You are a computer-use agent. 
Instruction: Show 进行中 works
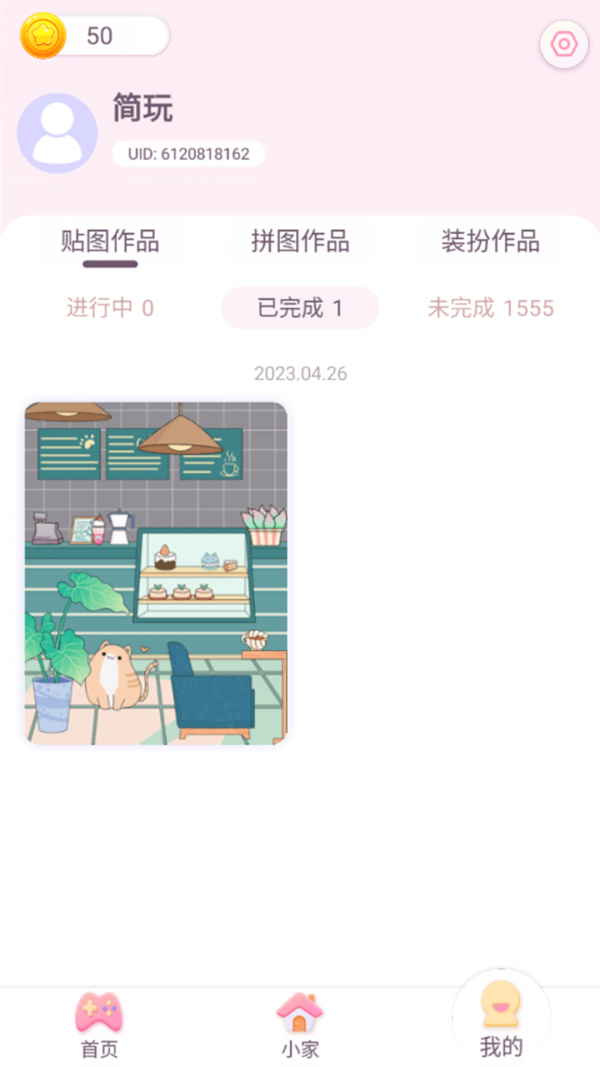pyautogui.click(x=110, y=308)
